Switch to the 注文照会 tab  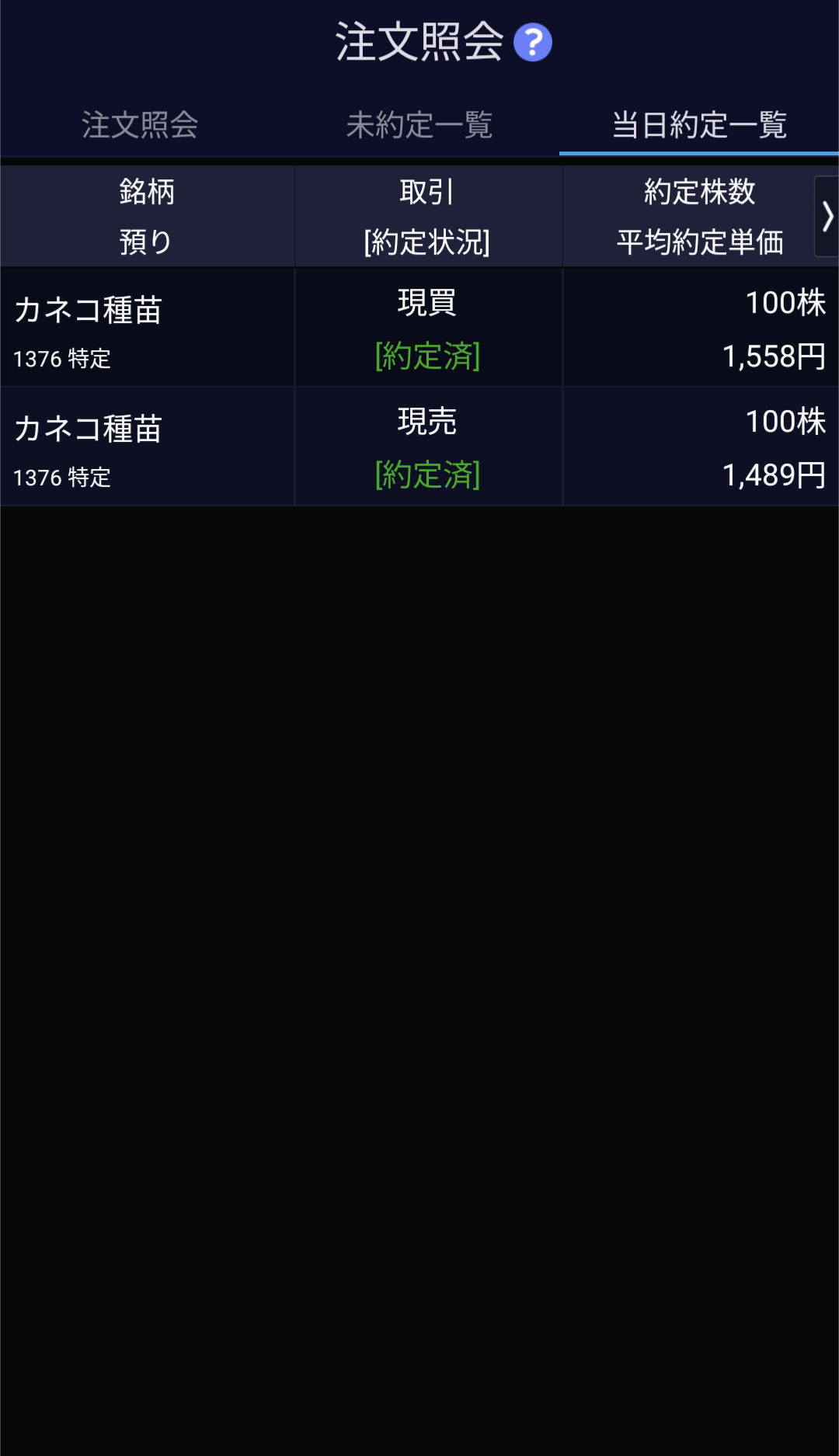point(140,125)
